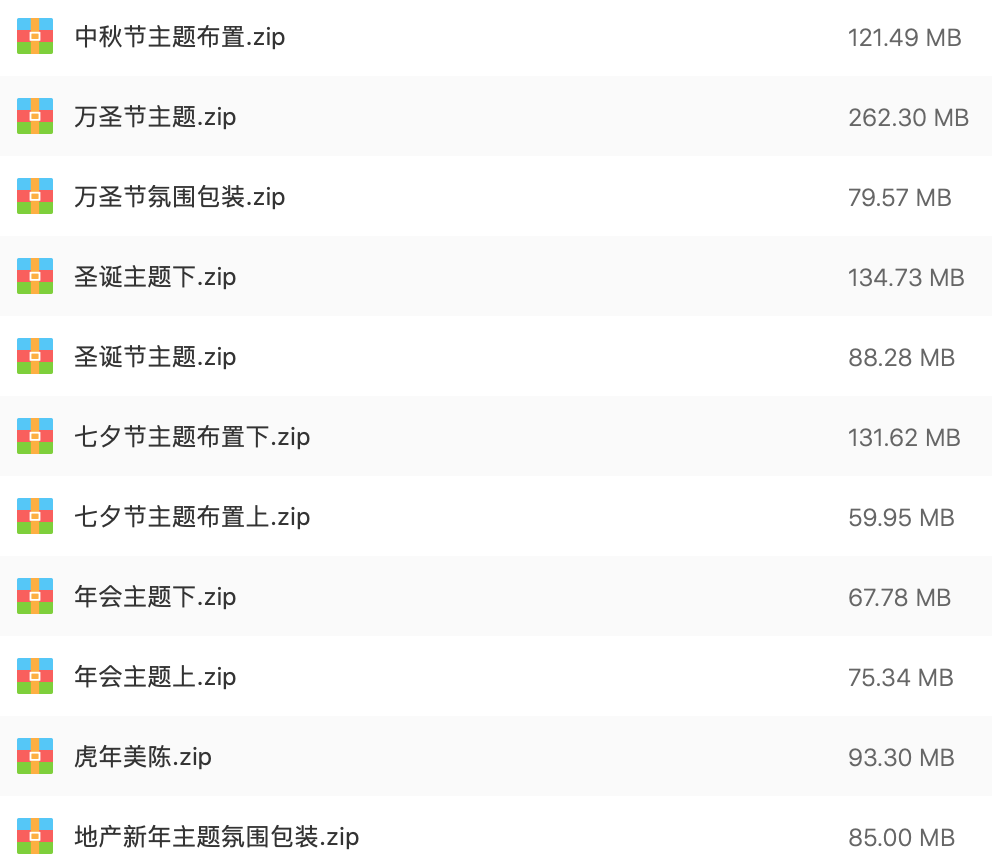Select the 万圣节氛围包装.zip file
This screenshot has width=992, height=868.
[496, 197]
